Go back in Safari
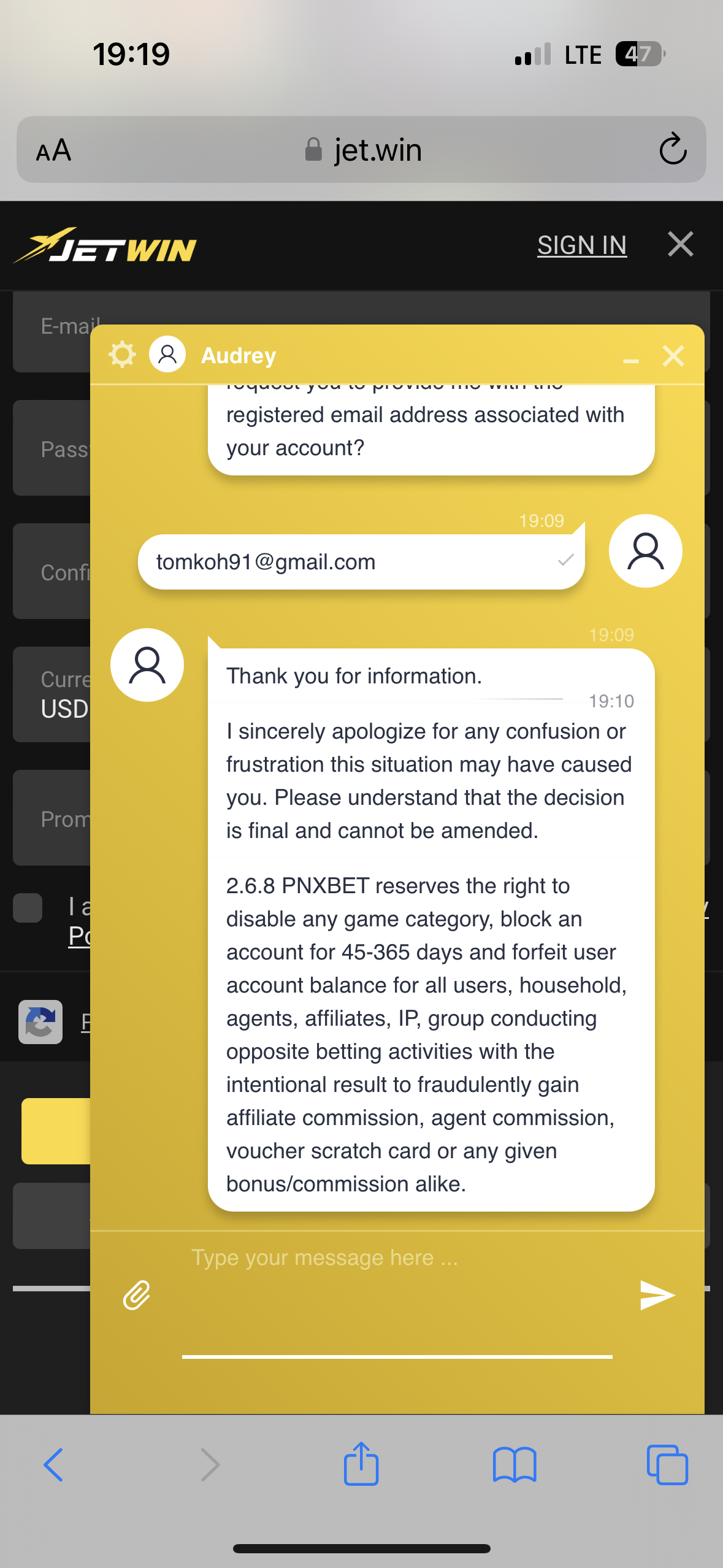723x1568 pixels. [54, 1465]
